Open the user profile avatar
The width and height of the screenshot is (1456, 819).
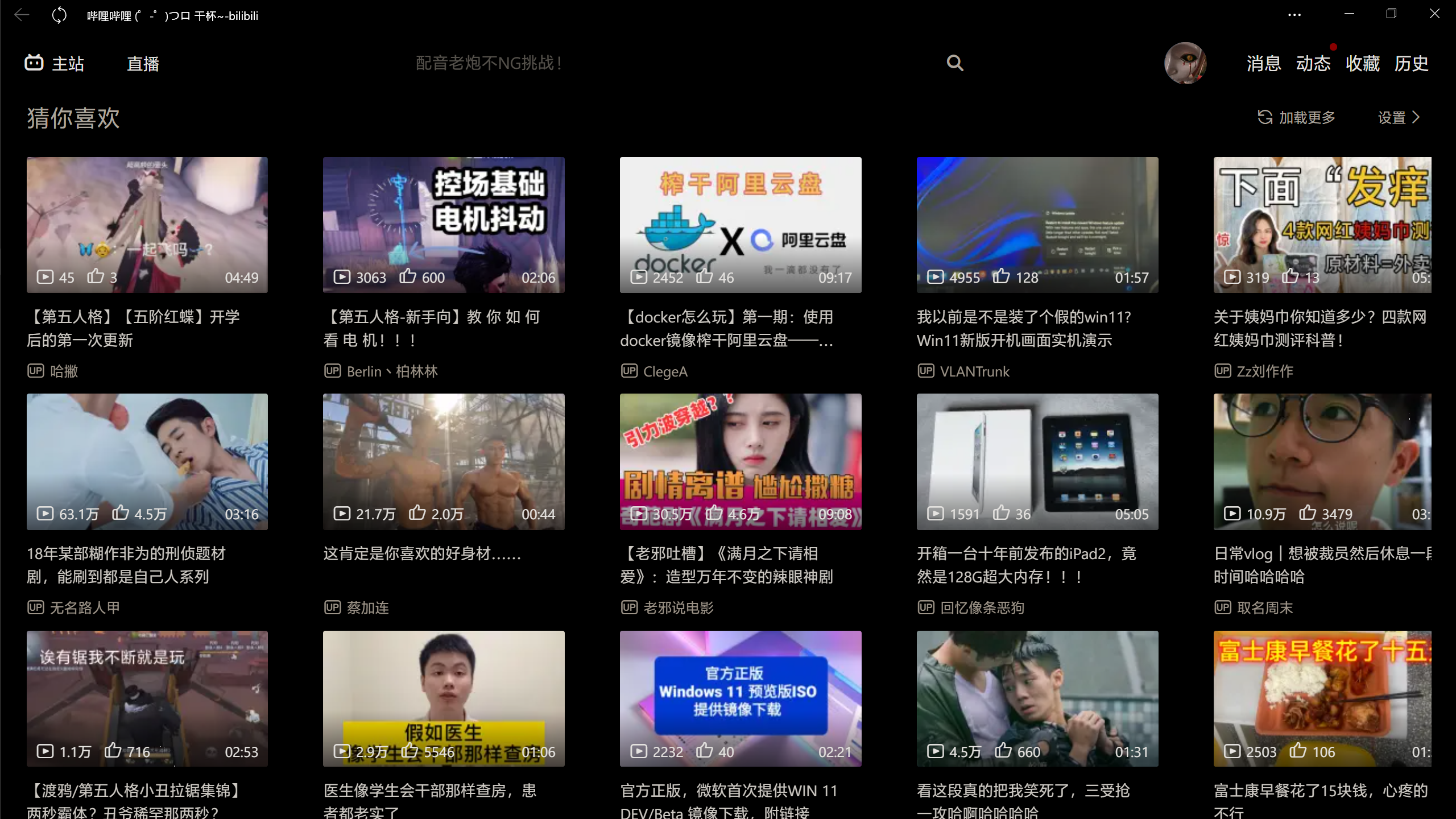[1185, 63]
